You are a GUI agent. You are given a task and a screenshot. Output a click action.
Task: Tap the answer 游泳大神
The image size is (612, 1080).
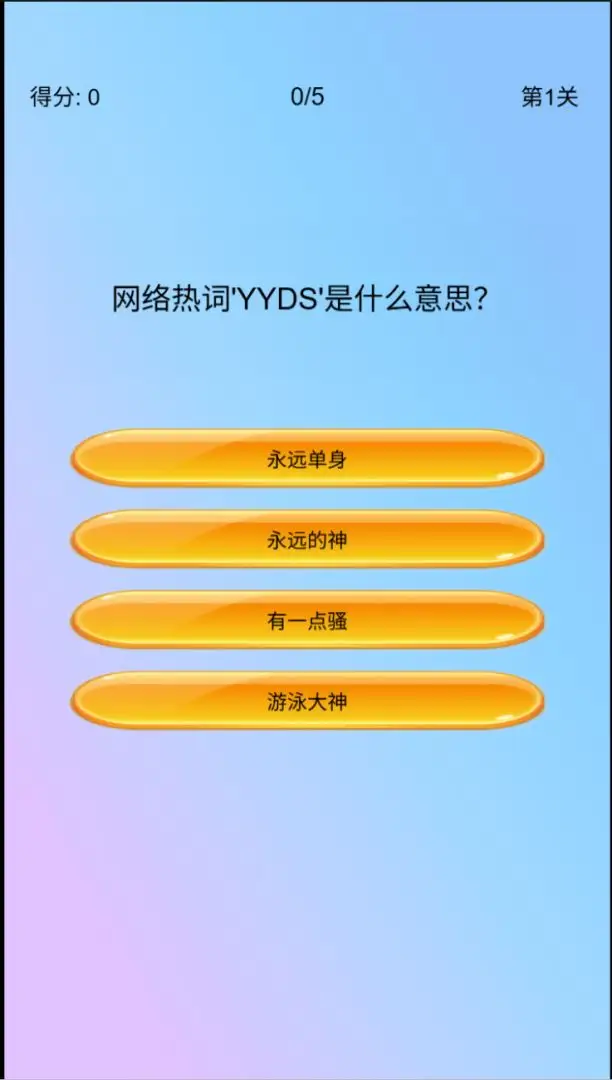(x=306, y=701)
